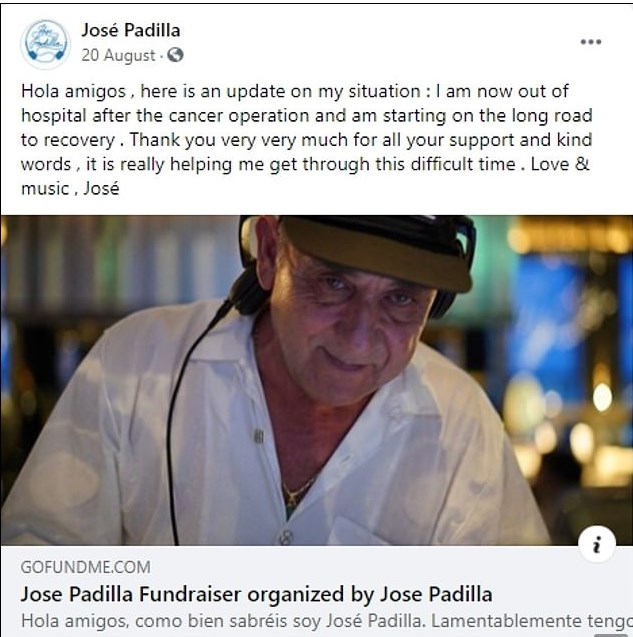Open the José Padilla profile name link
The image size is (633, 637).
click(131, 31)
